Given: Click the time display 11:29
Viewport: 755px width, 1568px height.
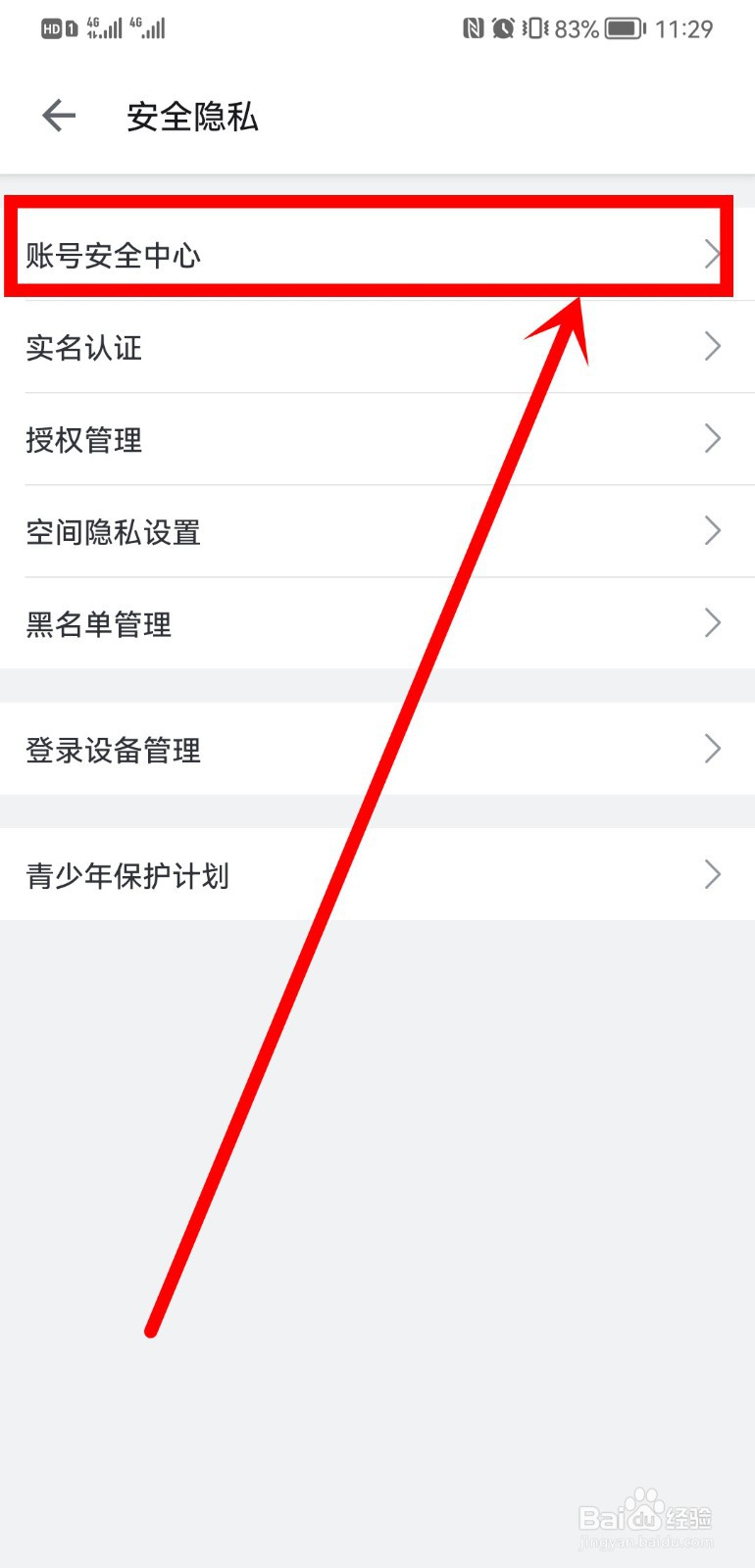Looking at the screenshot, I should click(x=685, y=28).
